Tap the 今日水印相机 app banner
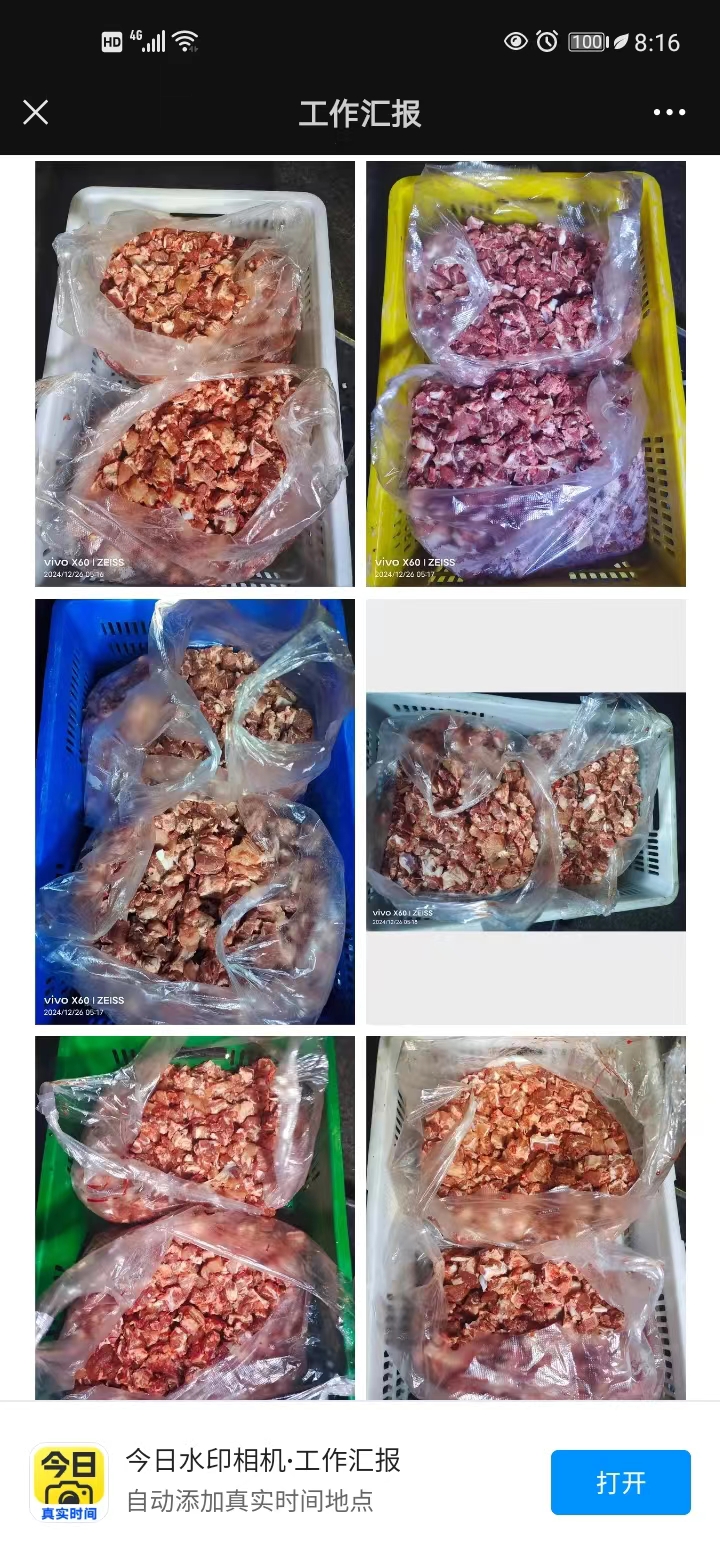Viewport: 720px width, 1560px height. [x=264, y=1480]
